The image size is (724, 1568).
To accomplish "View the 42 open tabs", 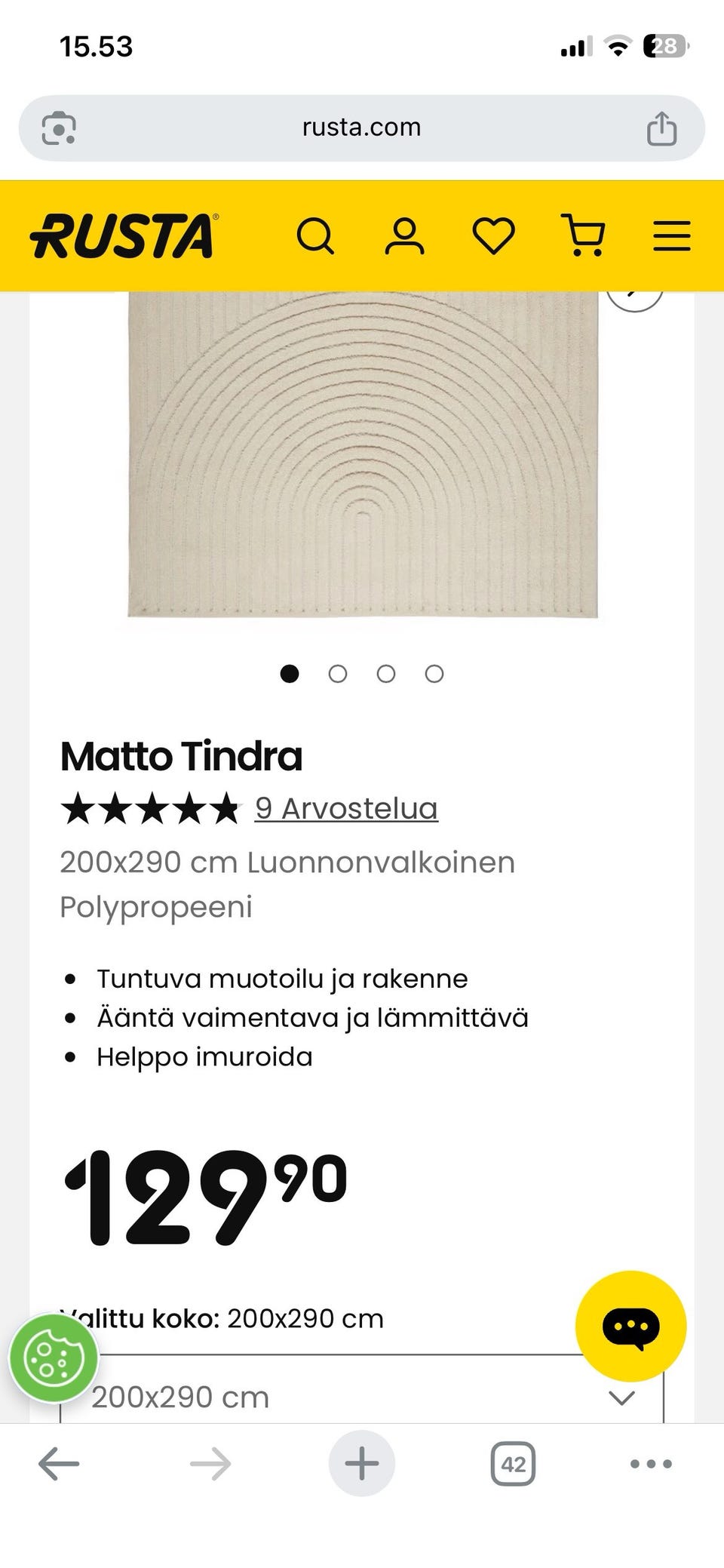I will [x=514, y=1464].
